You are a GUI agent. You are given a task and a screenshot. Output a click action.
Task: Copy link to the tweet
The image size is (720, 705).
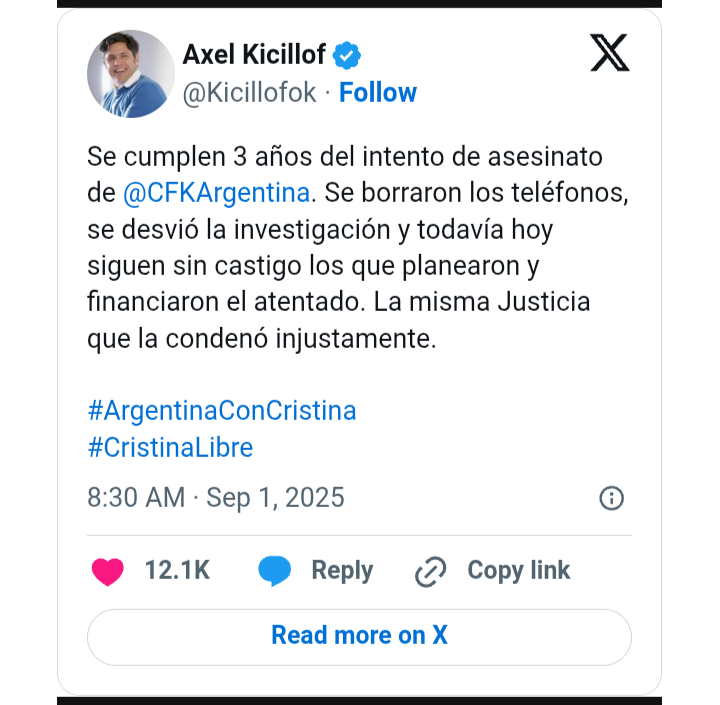click(x=493, y=571)
